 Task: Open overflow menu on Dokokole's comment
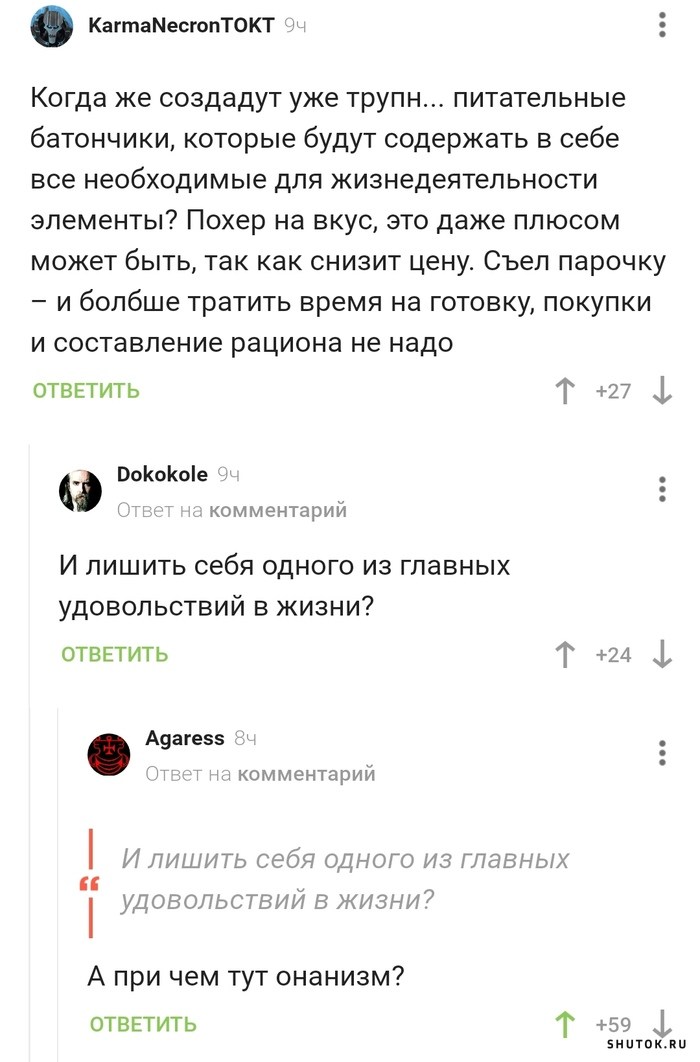(x=663, y=489)
